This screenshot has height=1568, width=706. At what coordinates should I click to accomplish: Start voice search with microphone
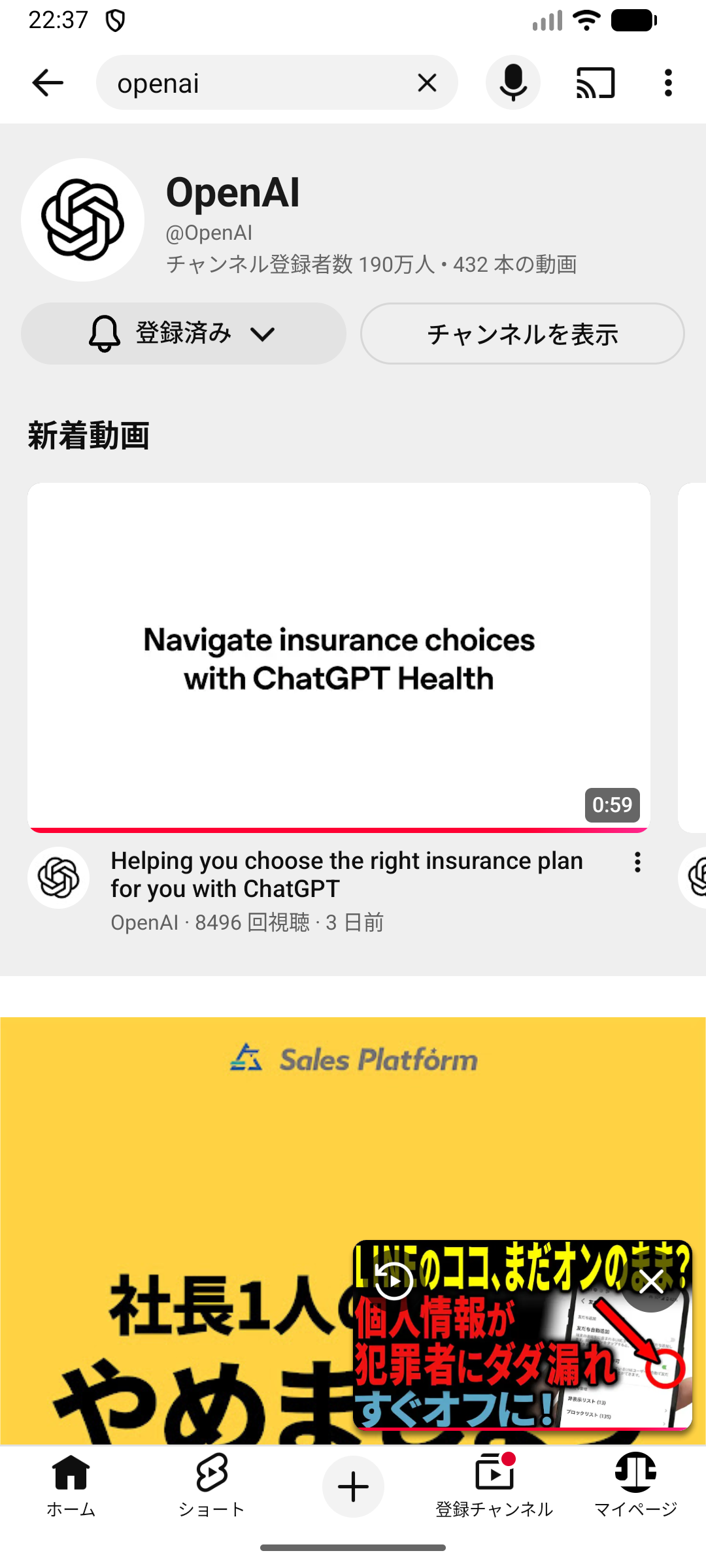click(x=513, y=83)
